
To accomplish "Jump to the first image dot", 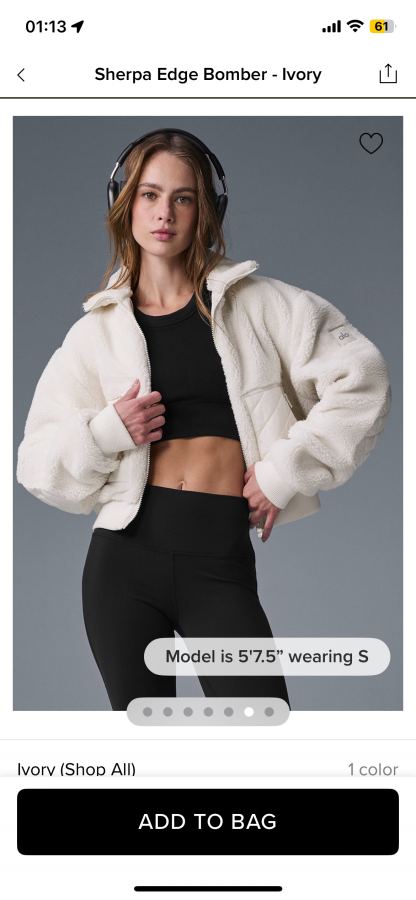I will tap(147, 712).
